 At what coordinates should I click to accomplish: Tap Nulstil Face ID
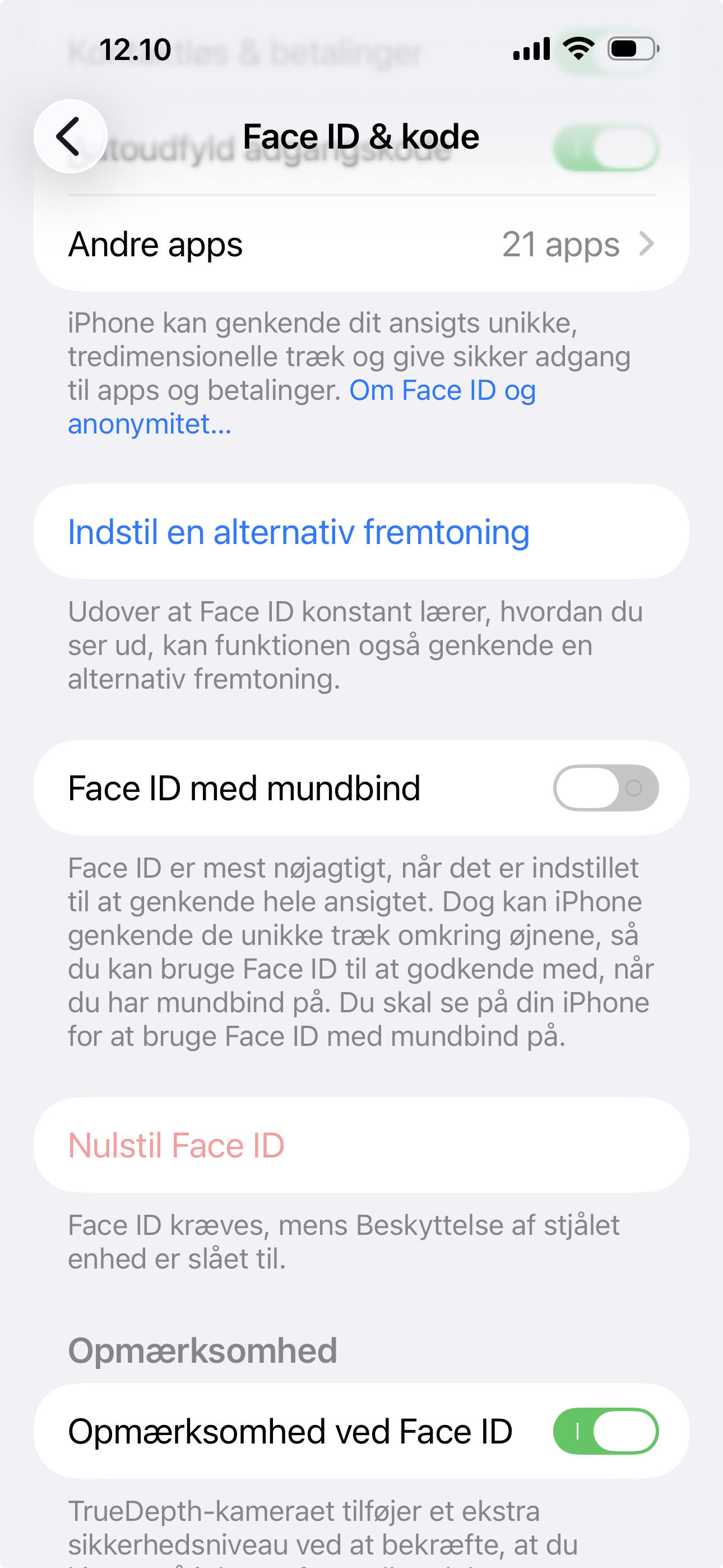[361, 1145]
